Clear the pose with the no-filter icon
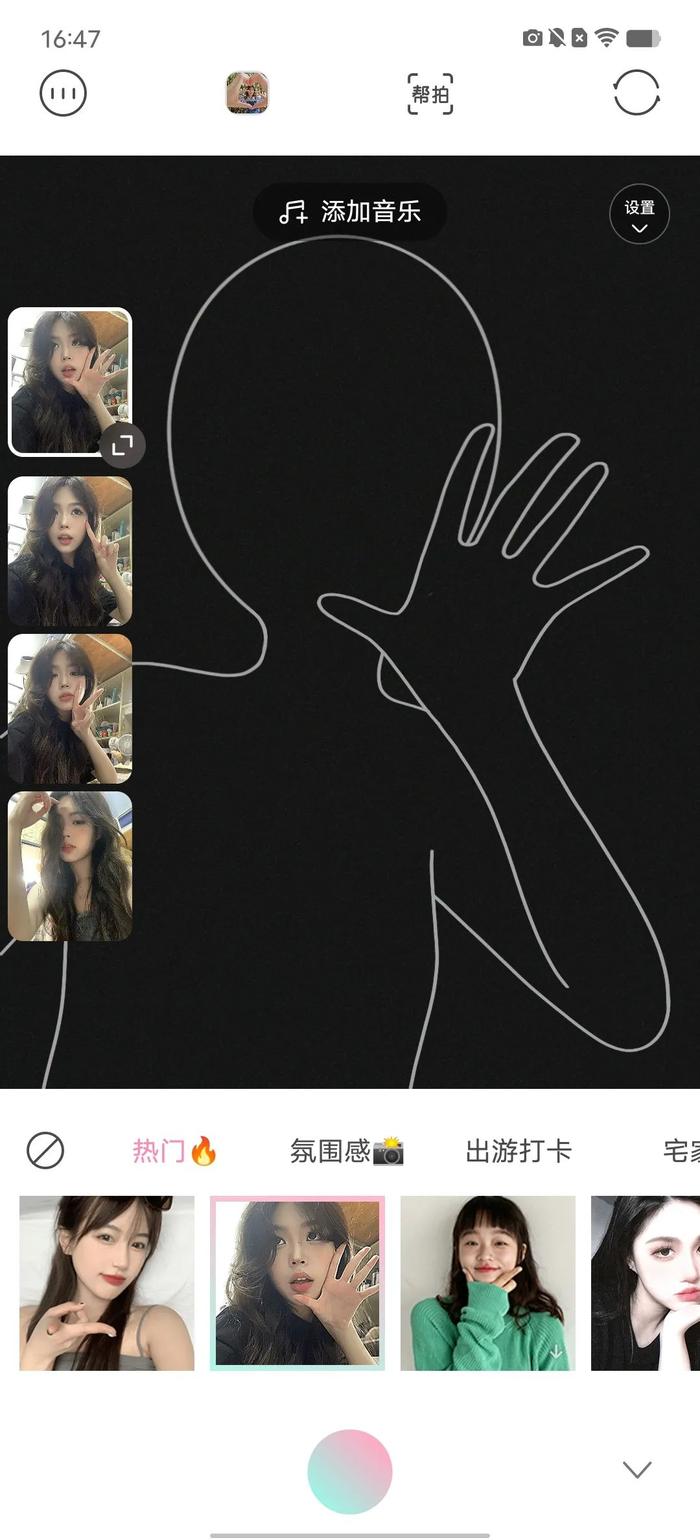 point(45,1151)
